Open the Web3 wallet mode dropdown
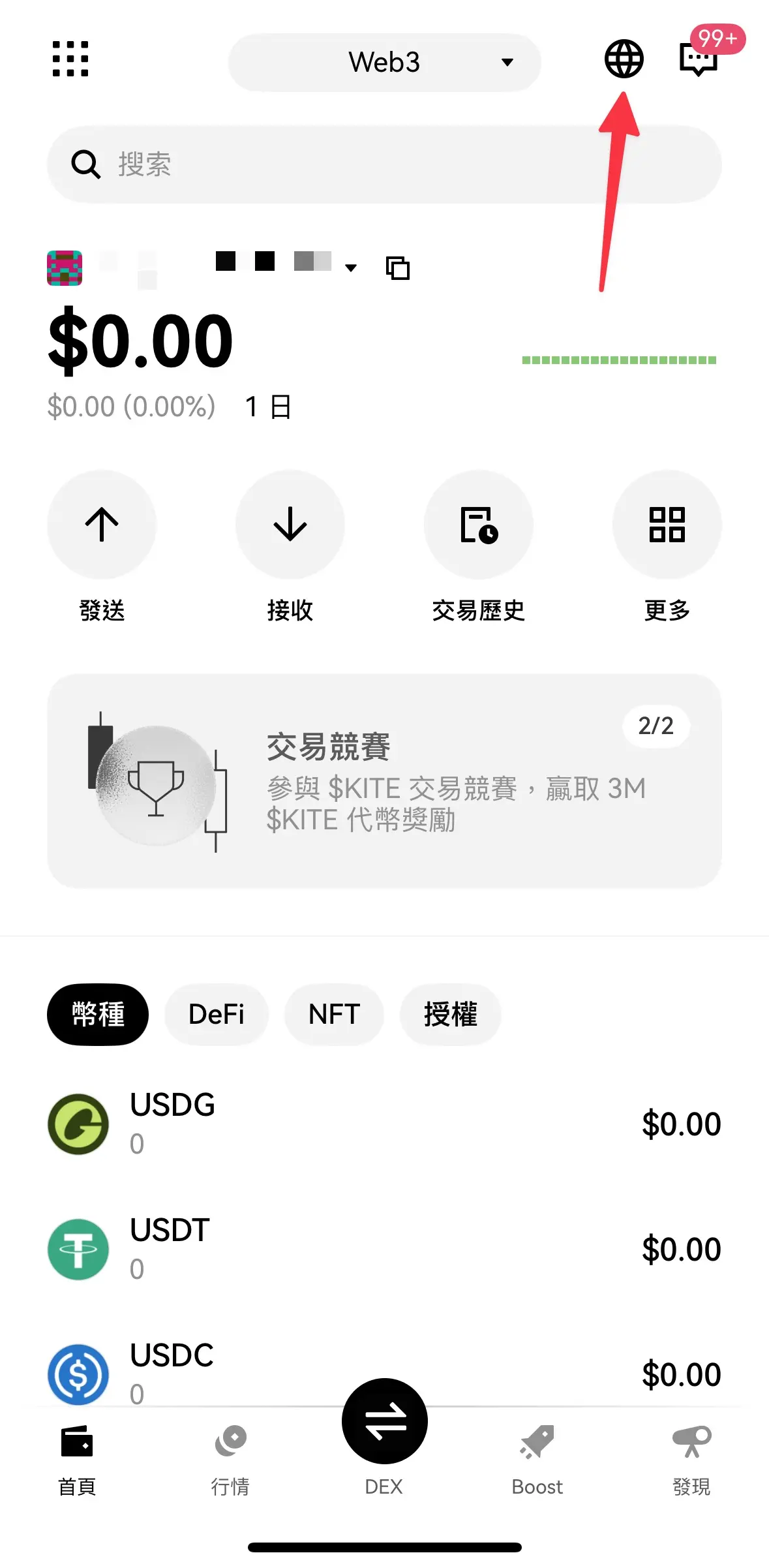The height and width of the screenshot is (1568, 769). pos(384,62)
